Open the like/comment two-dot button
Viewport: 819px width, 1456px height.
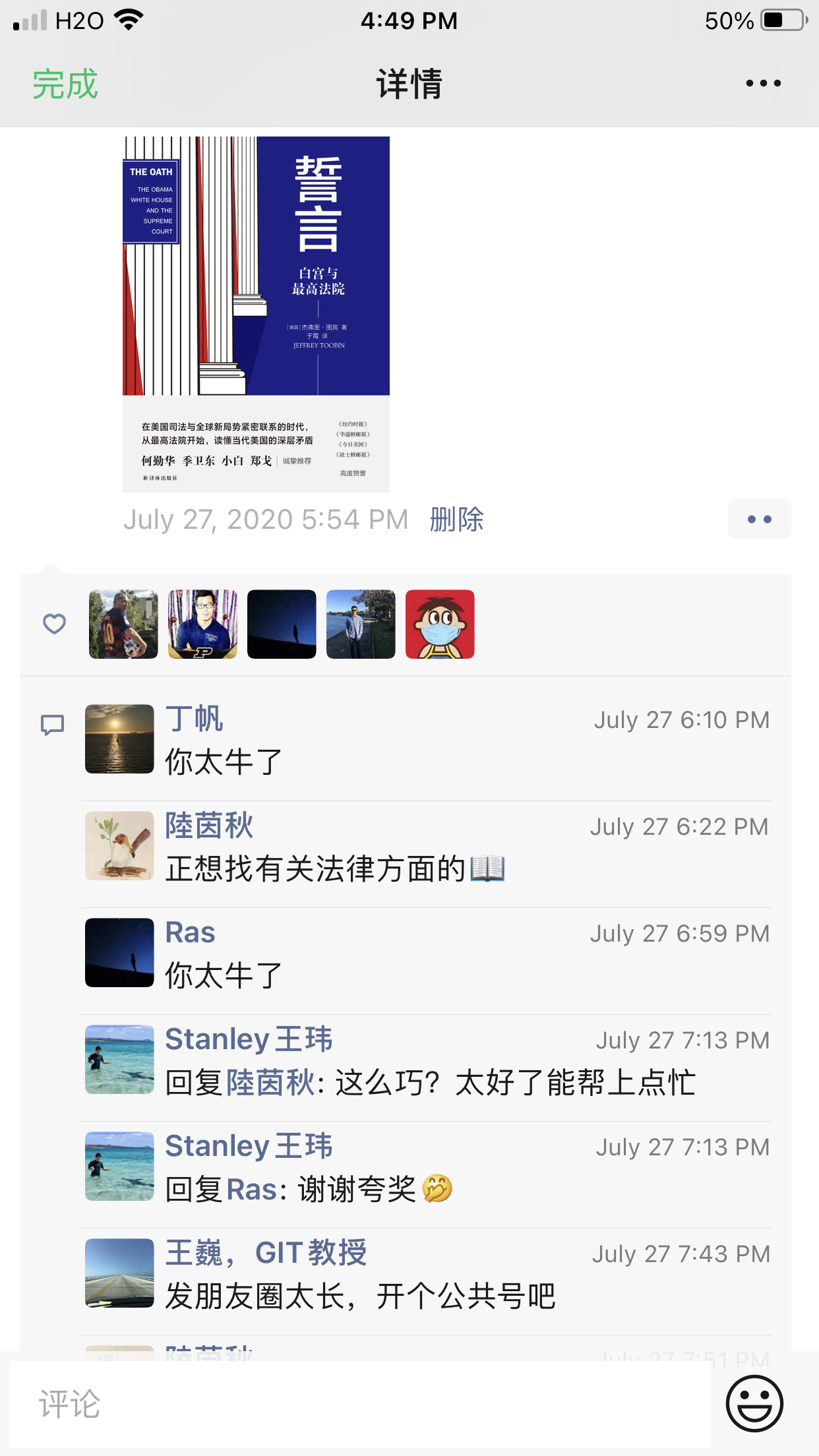click(759, 520)
